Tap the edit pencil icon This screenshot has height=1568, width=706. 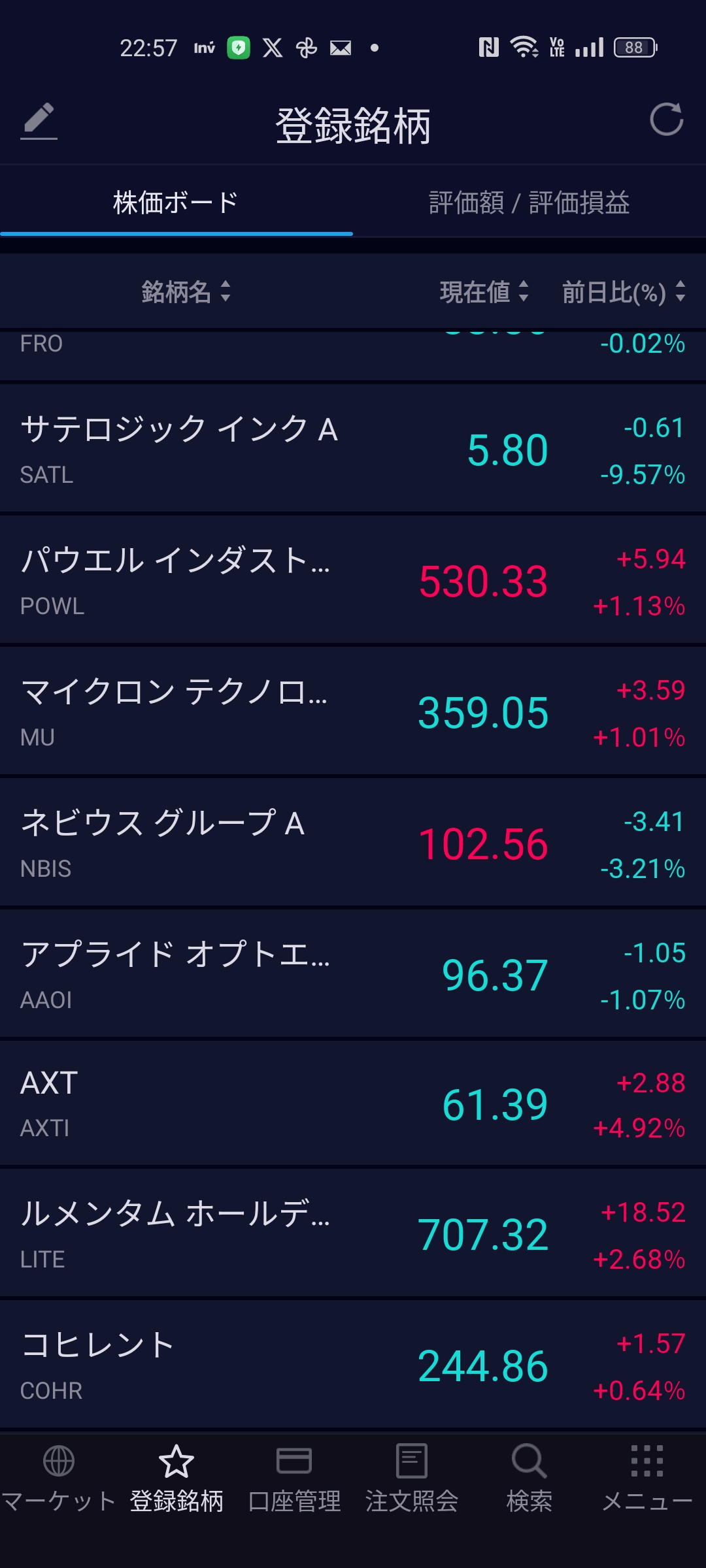pyautogui.click(x=39, y=120)
